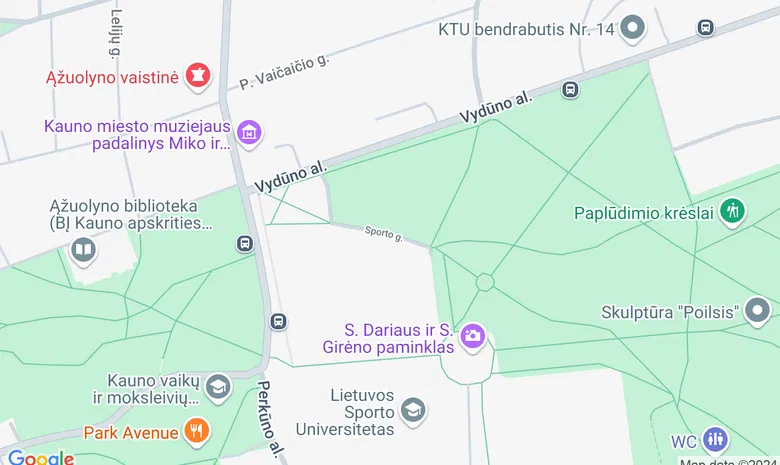
Task: Open the bus stop near KTU bendrabutis
Action: 706,28
